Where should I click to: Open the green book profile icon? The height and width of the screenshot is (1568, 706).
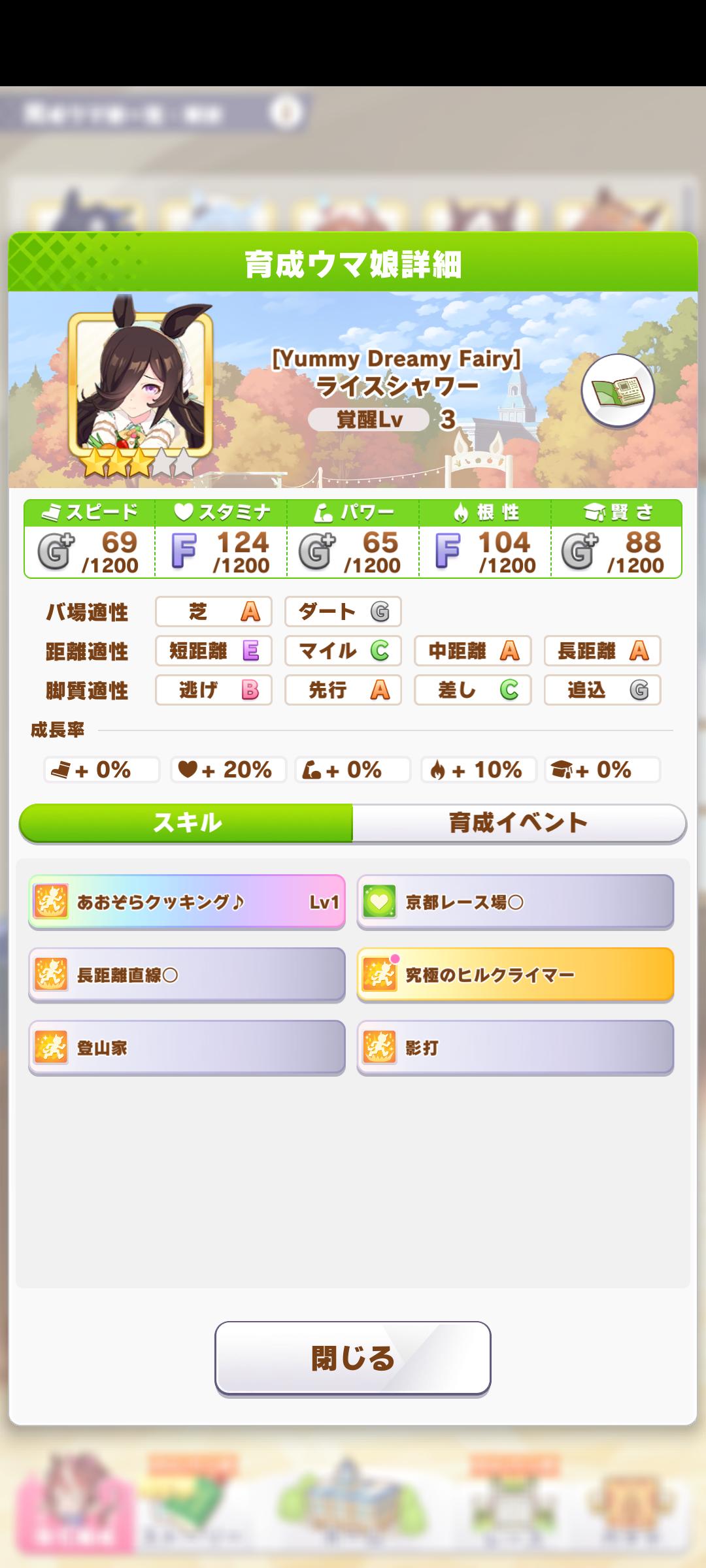(617, 391)
